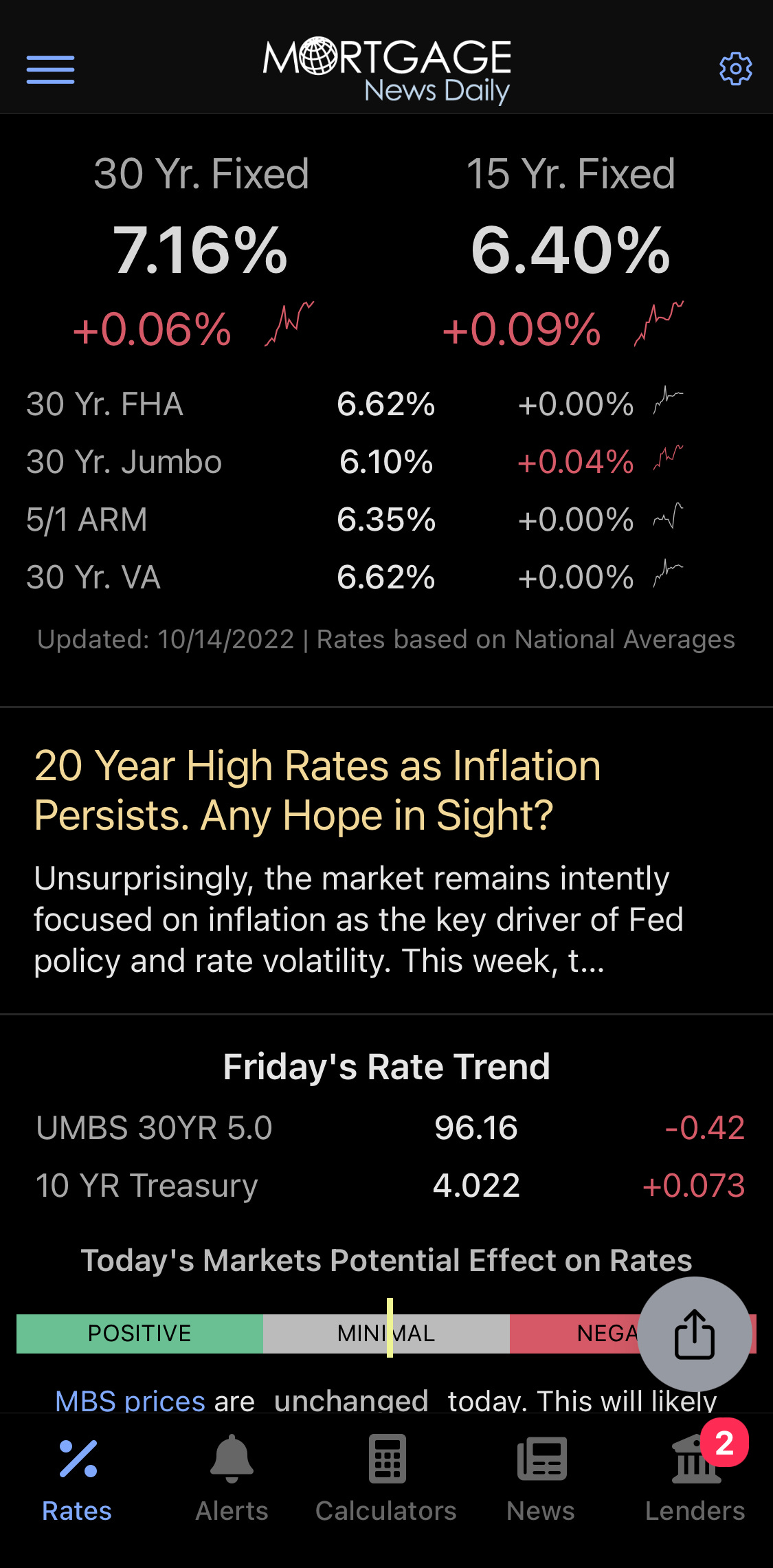View 30 Yr. FHA rate details

[x=386, y=404]
